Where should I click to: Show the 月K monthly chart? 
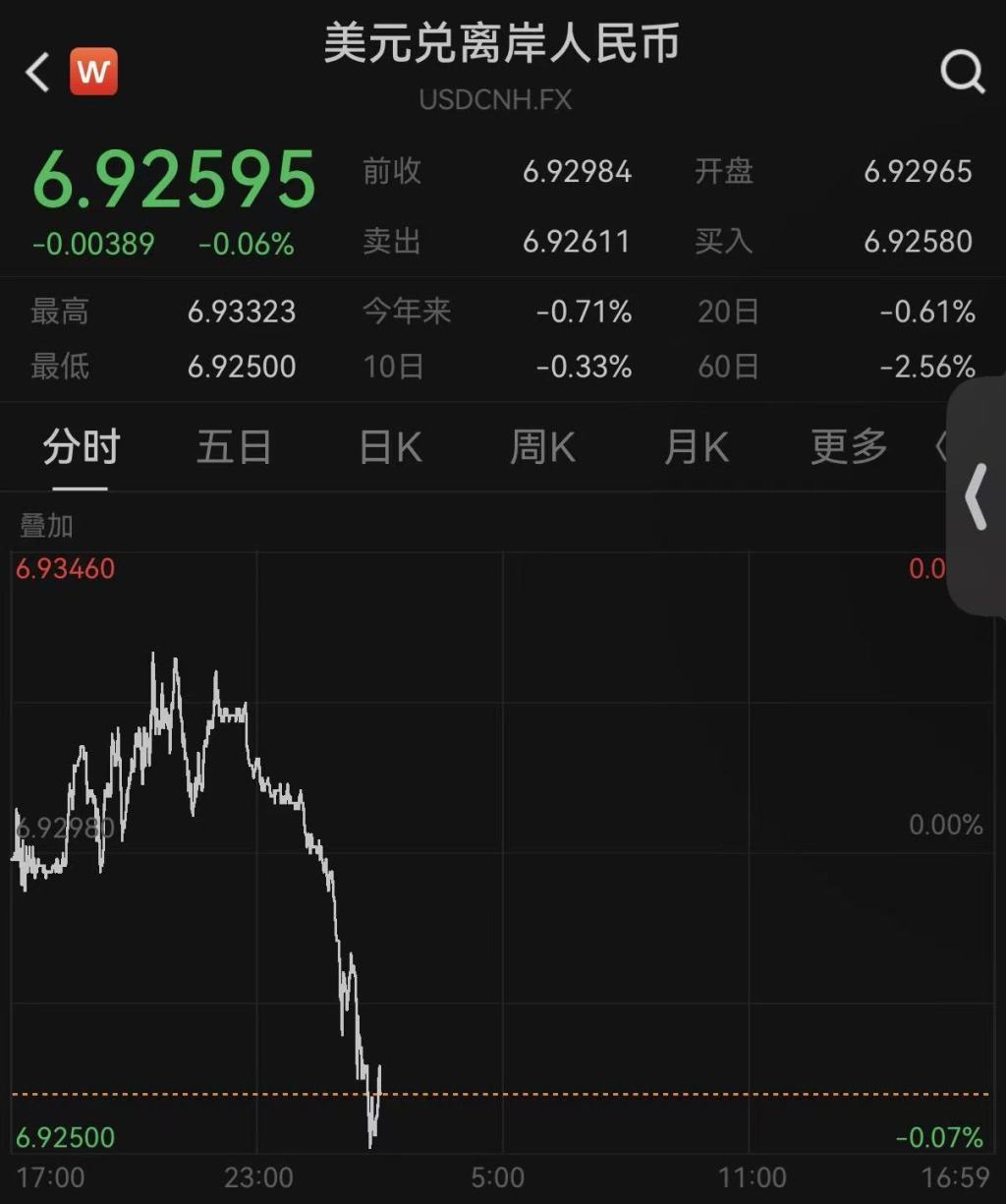[696, 448]
